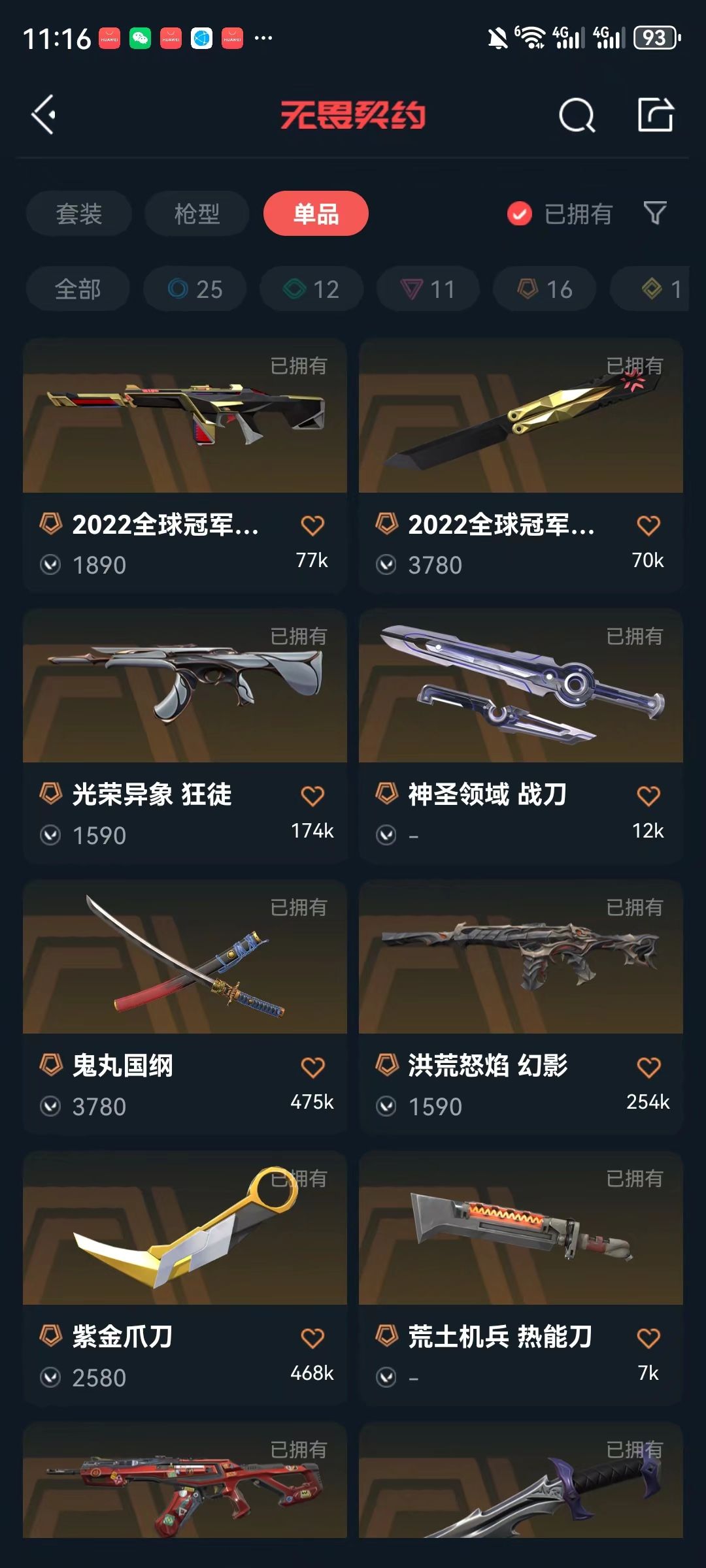Viewport: 706px width, 1568px height.
Task: Like the 紫金爪刀 skin
Action: coord(312,1339)
